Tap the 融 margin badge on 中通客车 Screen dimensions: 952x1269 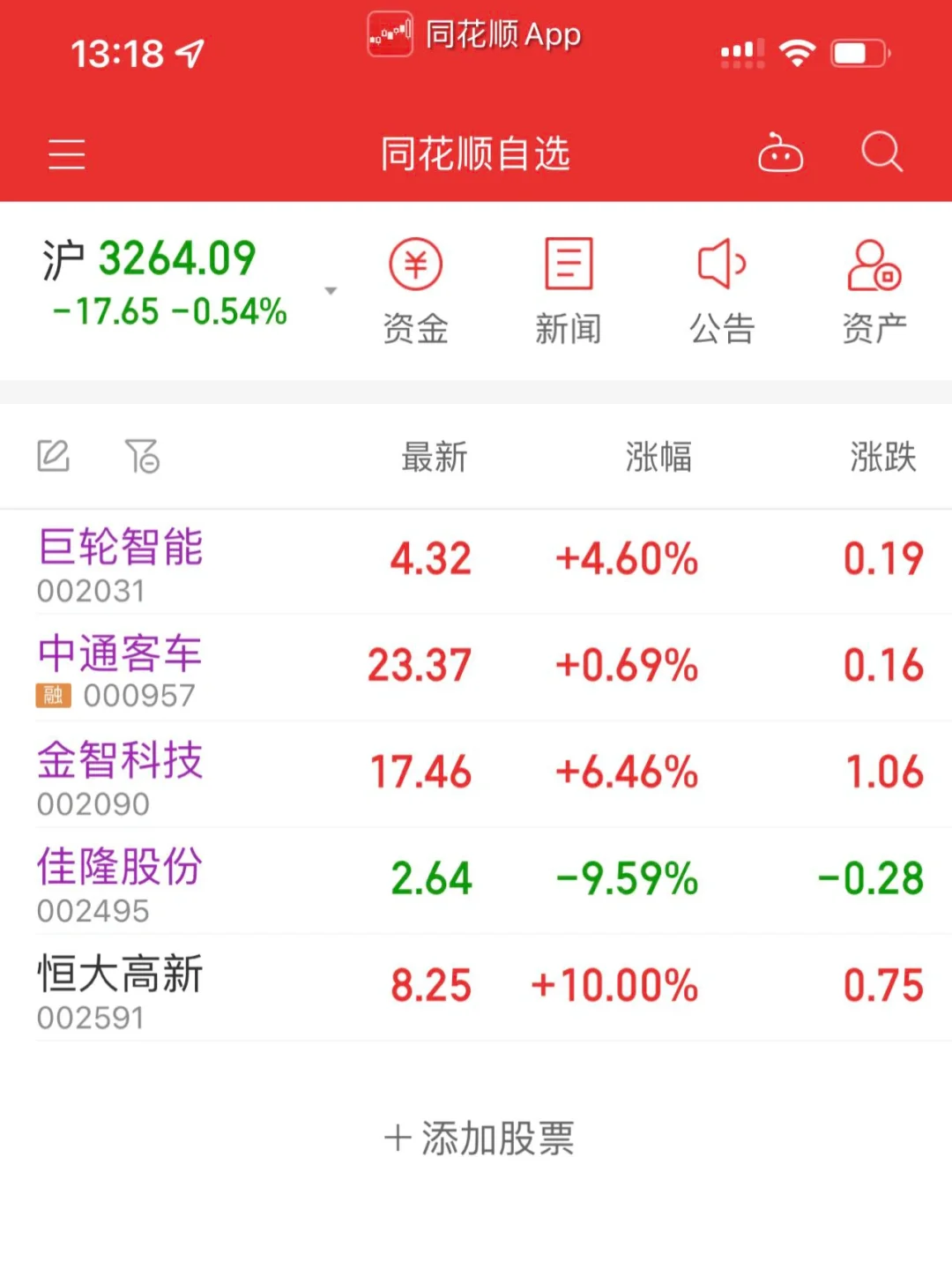pyautogui.click(x=53, y=695)
